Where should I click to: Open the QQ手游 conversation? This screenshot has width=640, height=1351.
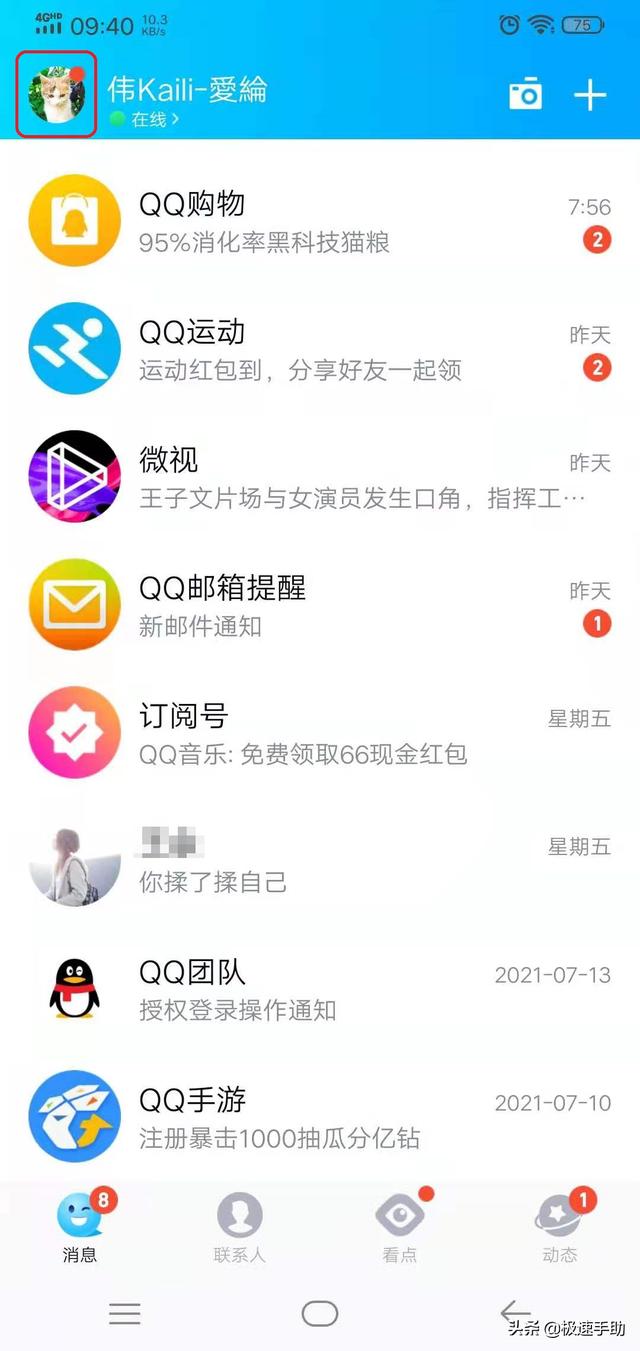coord(320,1118)
